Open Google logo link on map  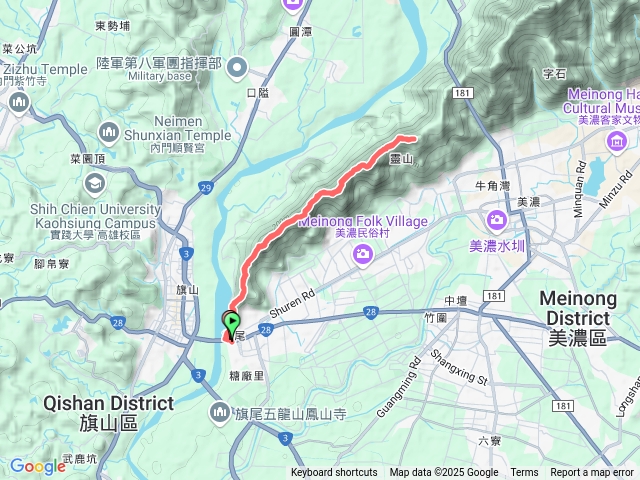[36, 466]
